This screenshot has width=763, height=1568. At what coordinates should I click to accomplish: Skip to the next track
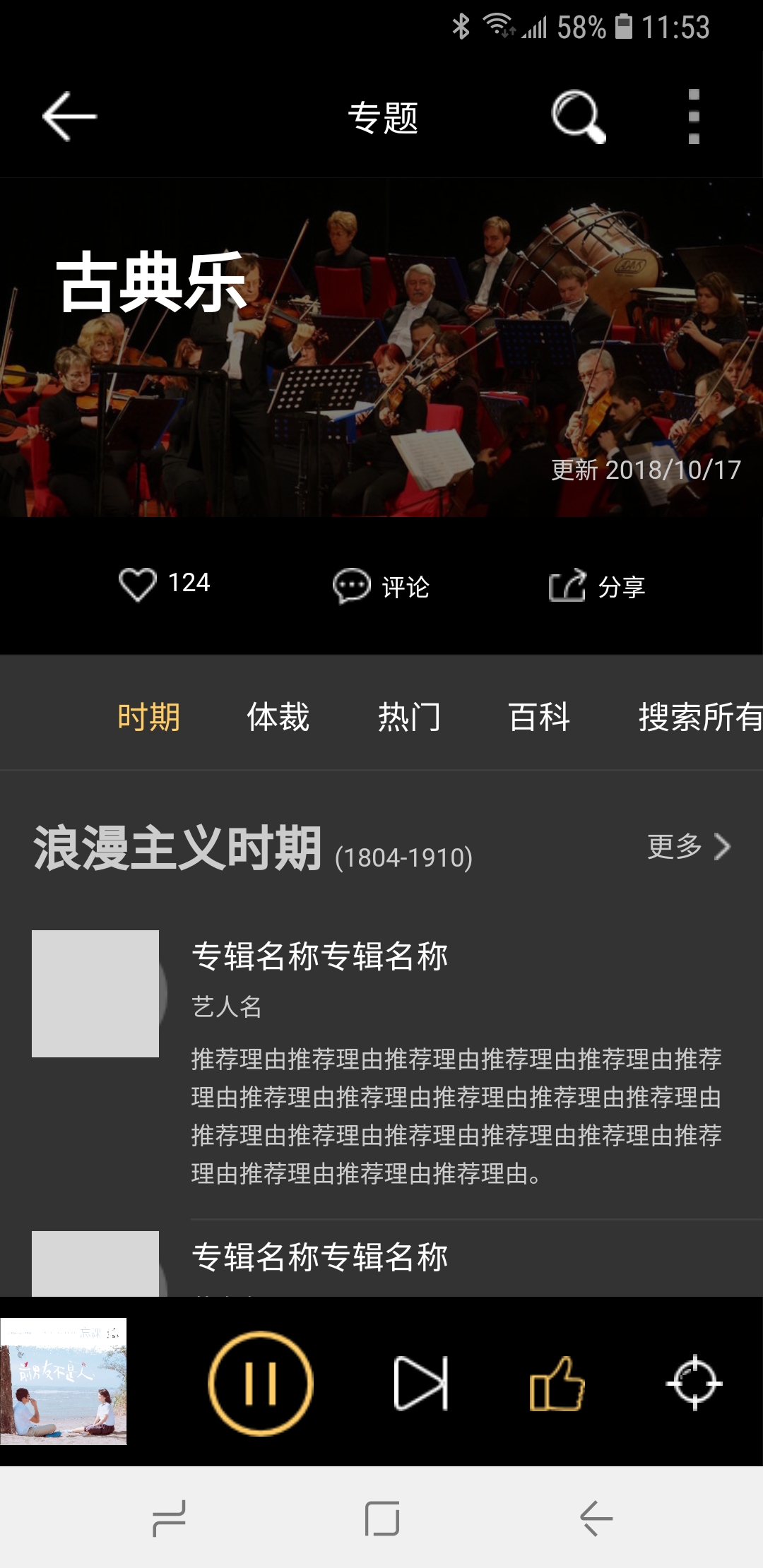coord(420,1383)
